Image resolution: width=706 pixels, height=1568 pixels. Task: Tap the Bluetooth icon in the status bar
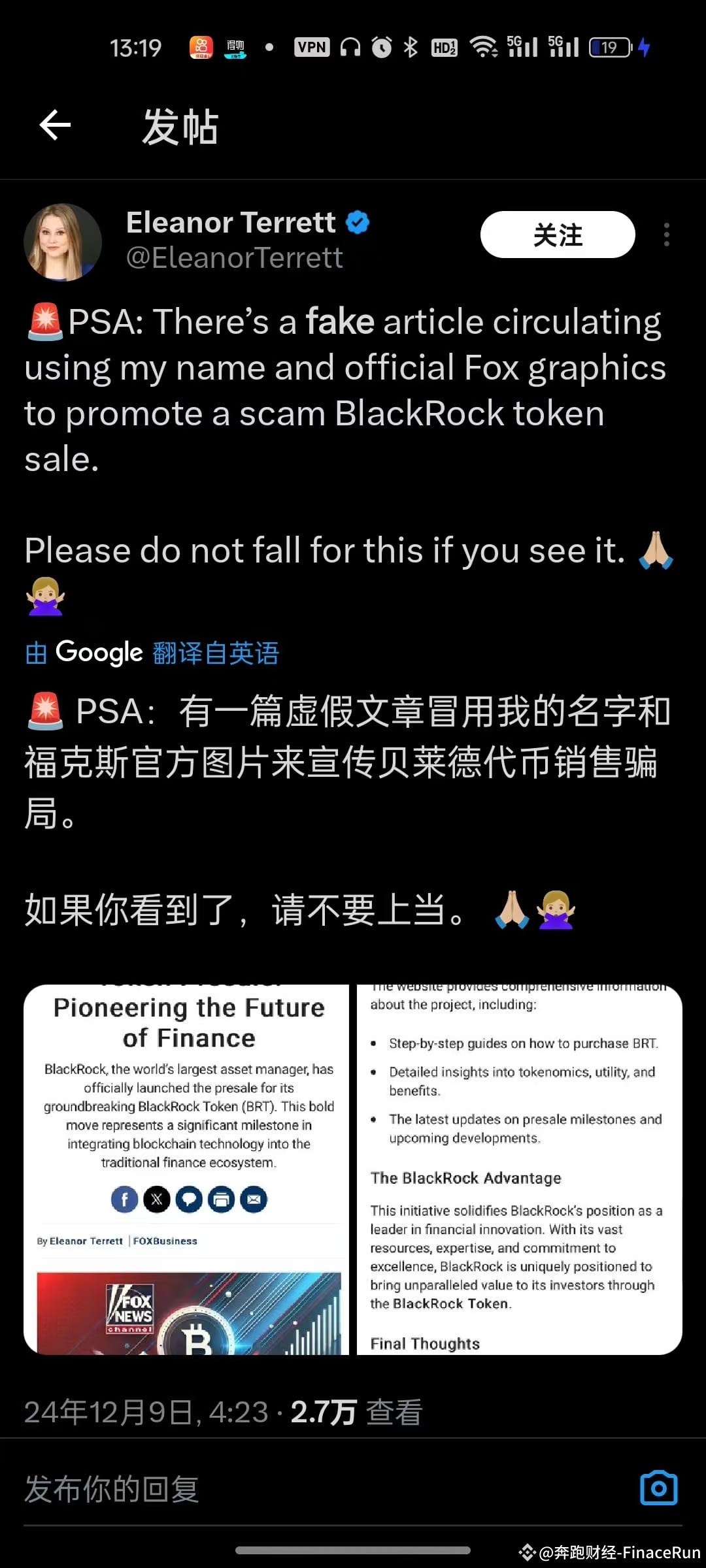coord(411,47)
